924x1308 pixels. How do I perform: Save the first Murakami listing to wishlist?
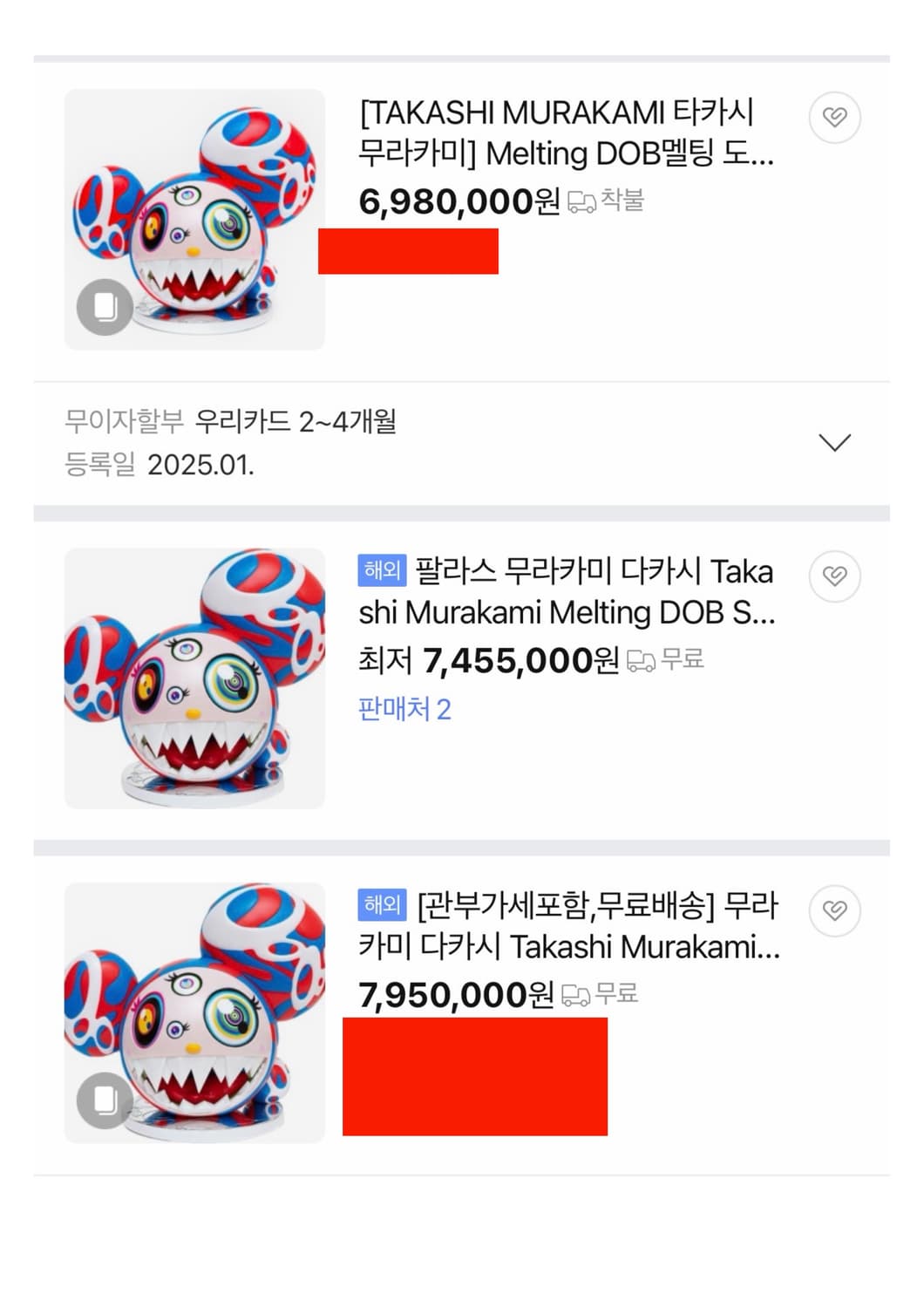837,119
